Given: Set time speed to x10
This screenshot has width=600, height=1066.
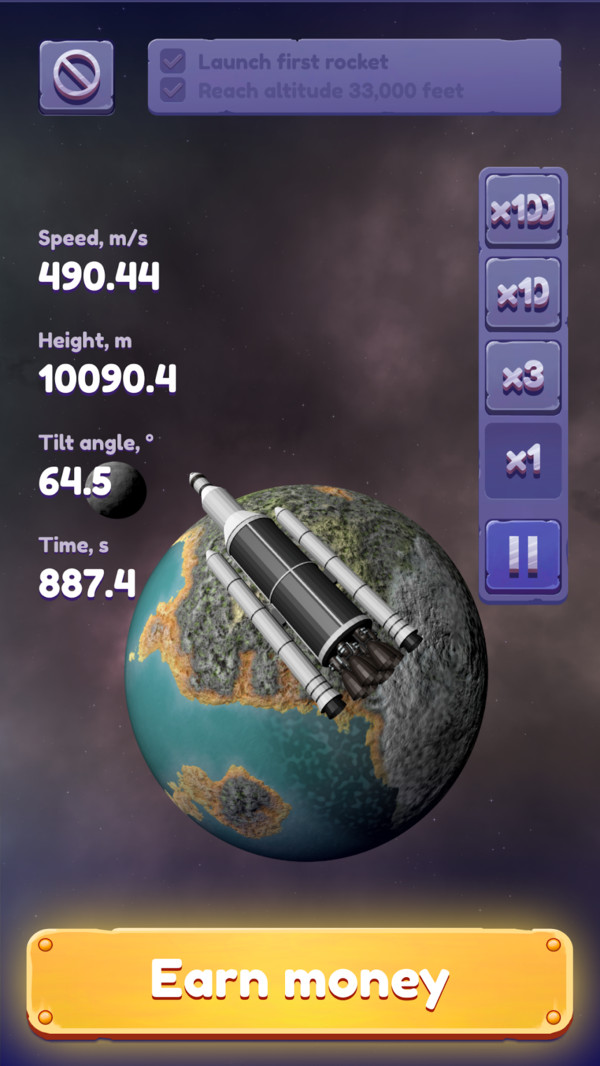Looking at the screenshot, I should (523, 294).
